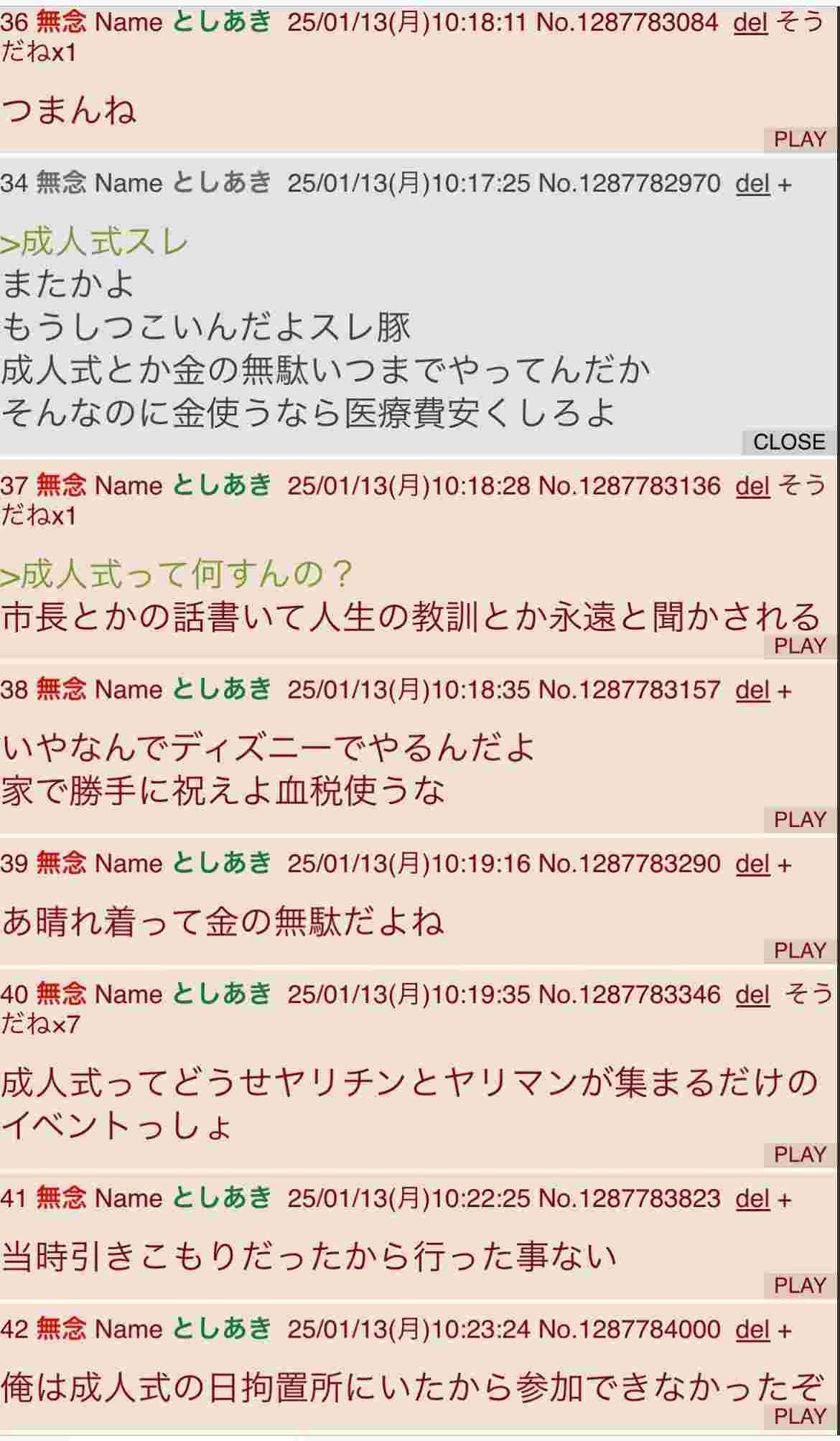Tap del link on post No.1287783290
The width and height of the screenshot is (840, 1441).
click(x=752, y=864)
